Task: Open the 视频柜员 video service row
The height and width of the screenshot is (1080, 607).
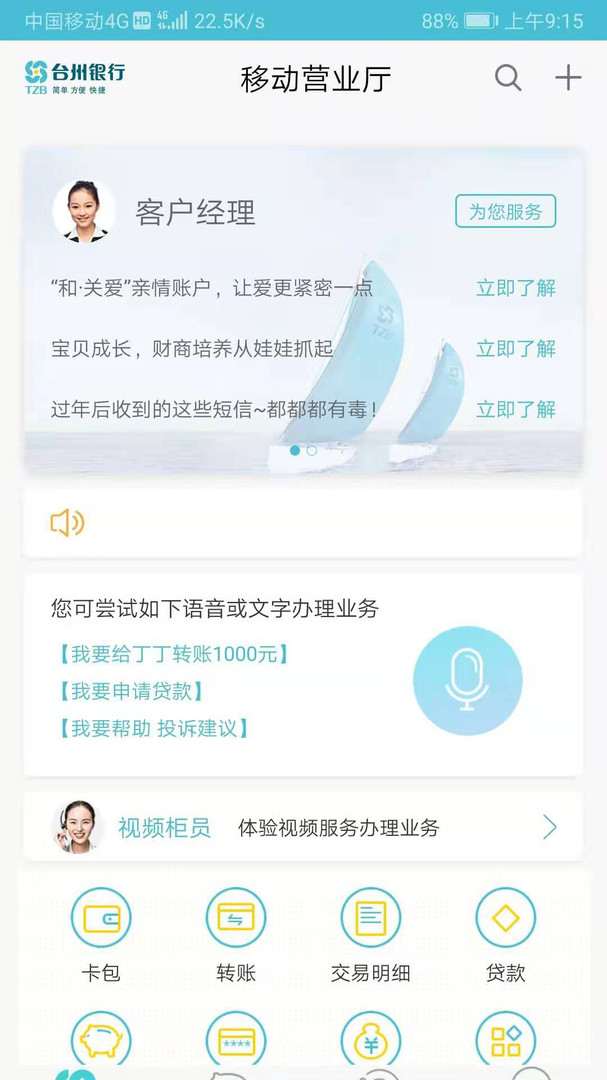Action: (x=303, y=827)
